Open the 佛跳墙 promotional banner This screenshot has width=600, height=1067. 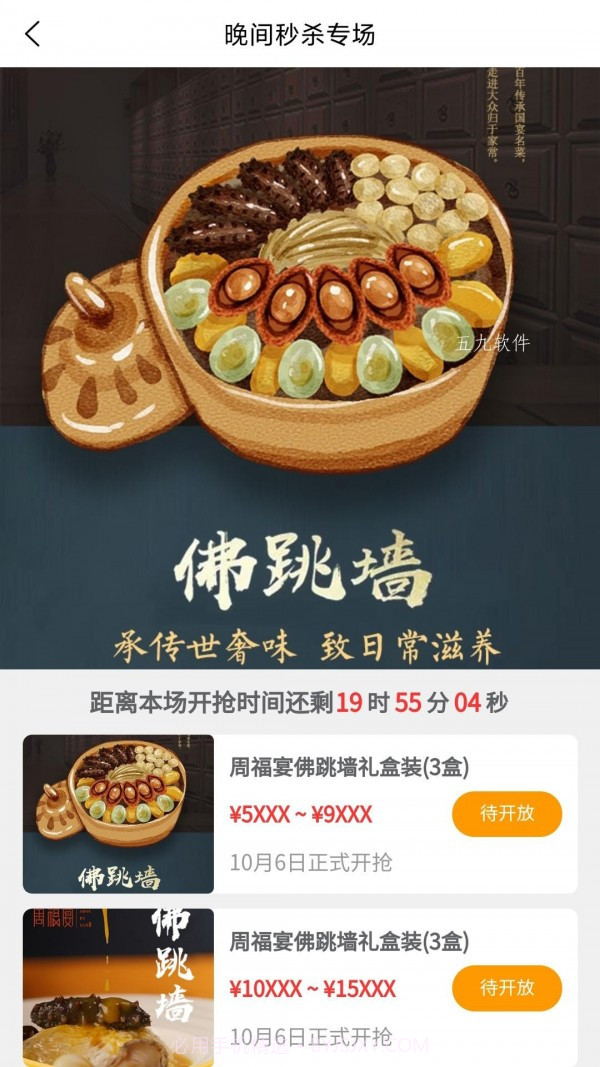click(300, 368)
